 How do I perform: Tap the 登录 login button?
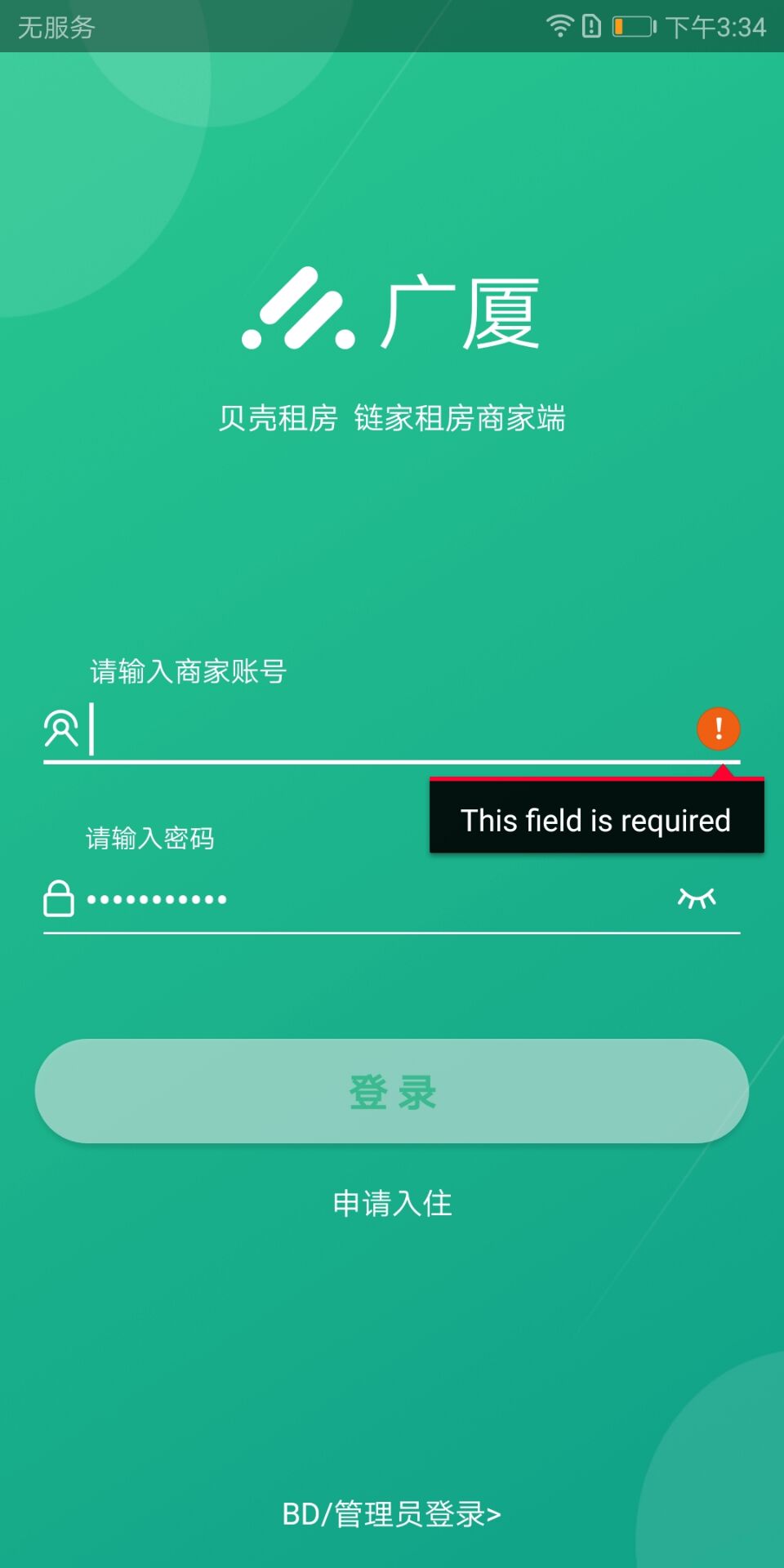coord(392,1091)
